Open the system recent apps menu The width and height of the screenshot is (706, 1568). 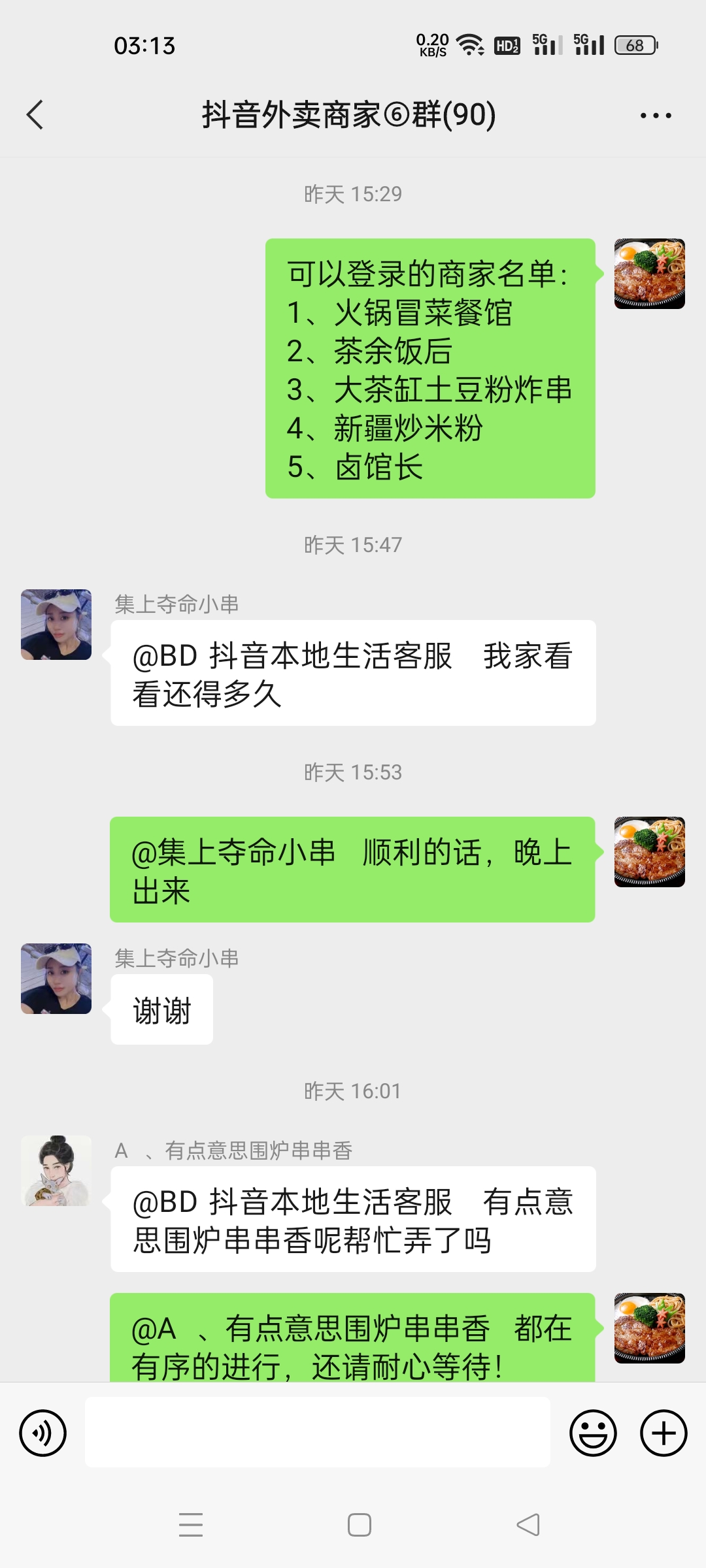[191, 1525]
